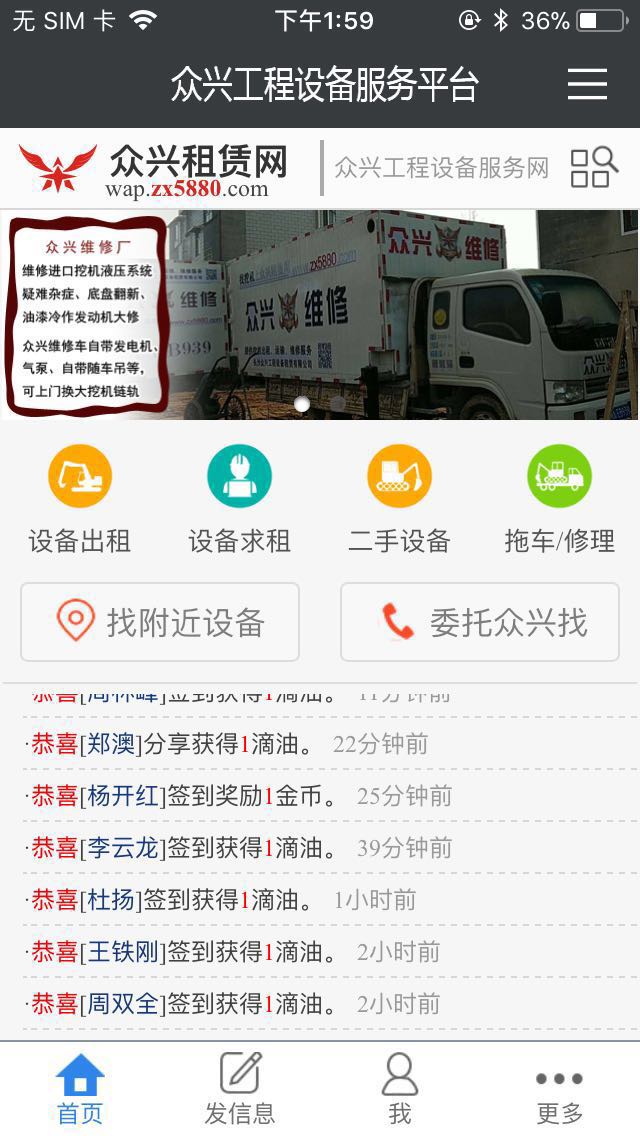Tap 委托众兴找 button
Screen dimensions: 640x1136
point(480,622)
